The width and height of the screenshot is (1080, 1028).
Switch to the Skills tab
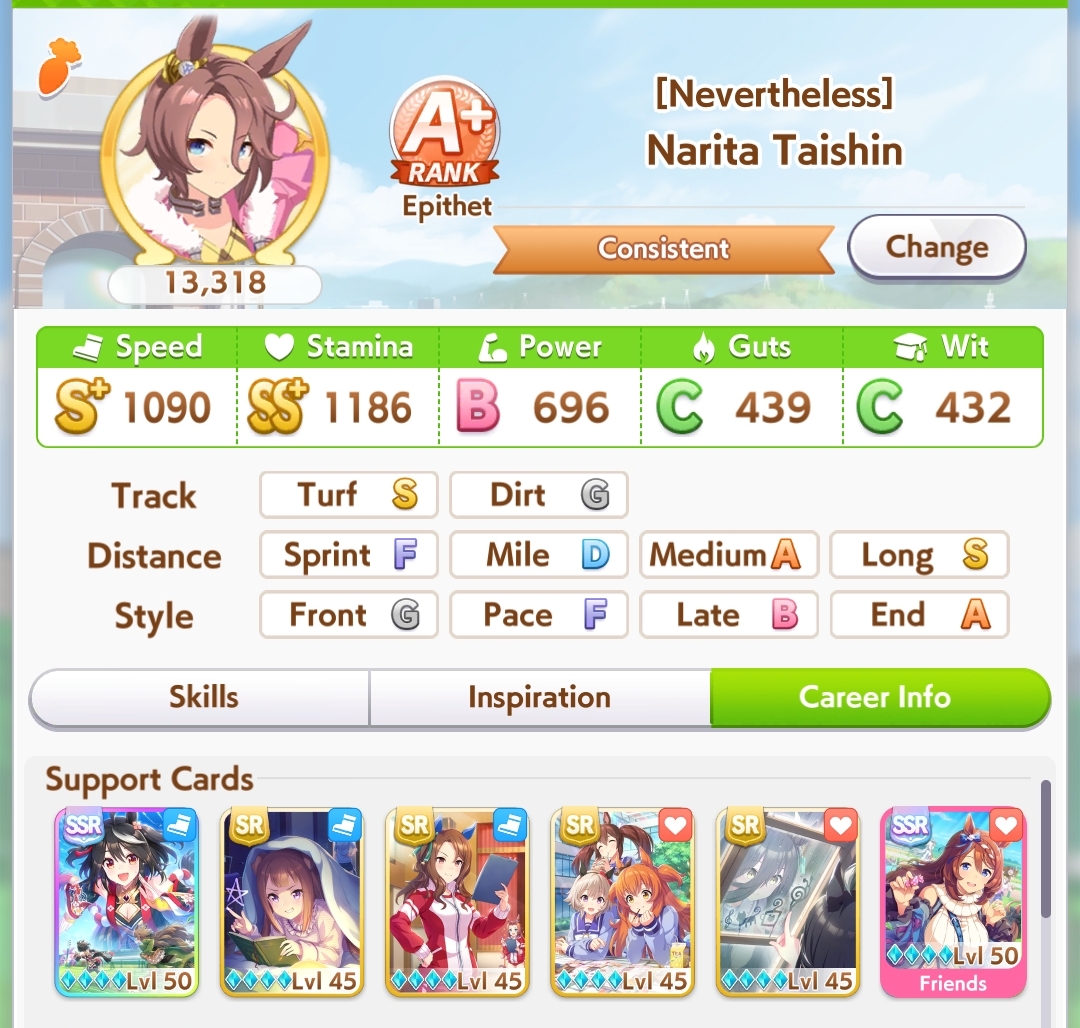(203, 697)
